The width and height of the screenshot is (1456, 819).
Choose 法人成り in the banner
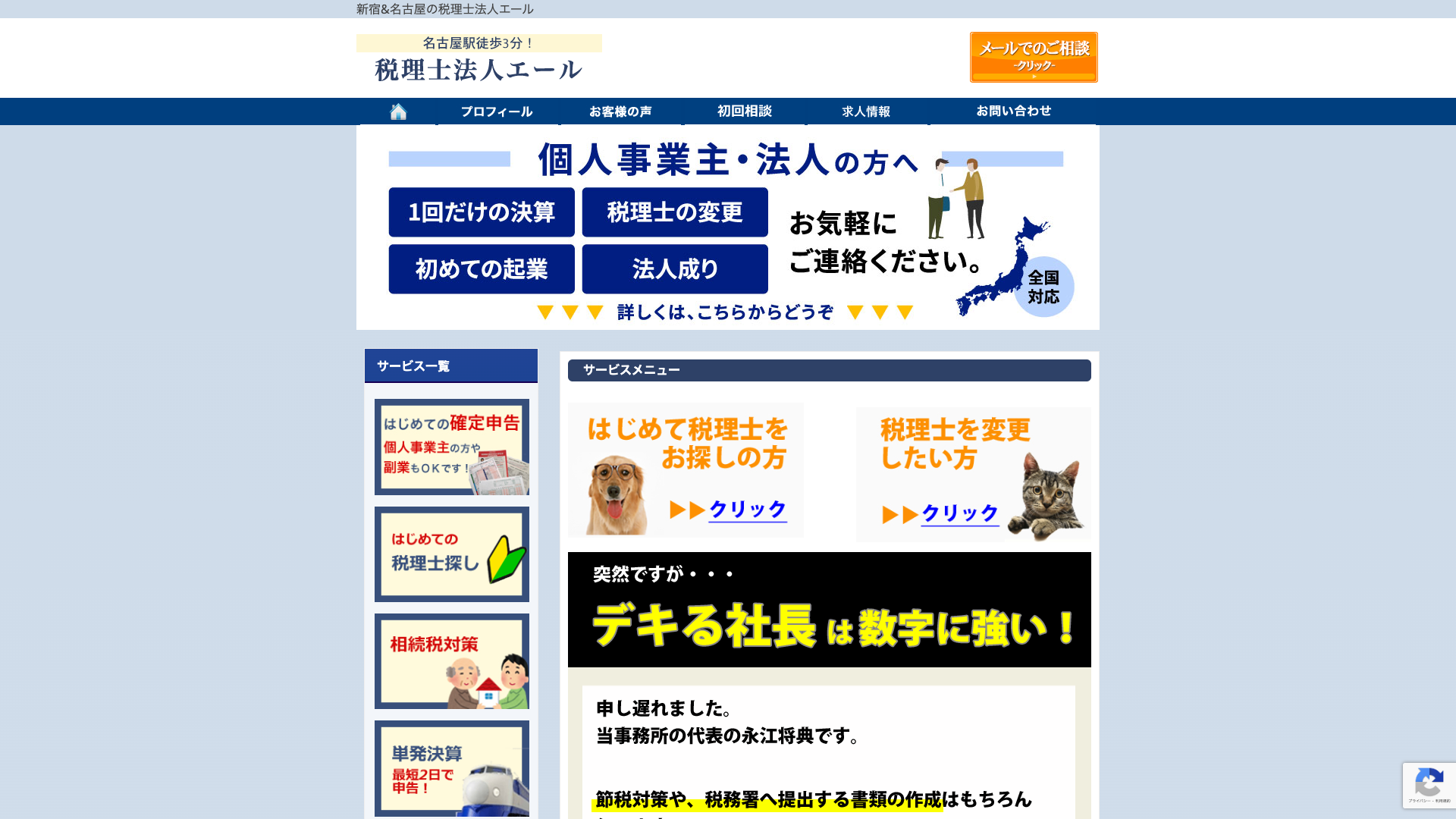675,269
